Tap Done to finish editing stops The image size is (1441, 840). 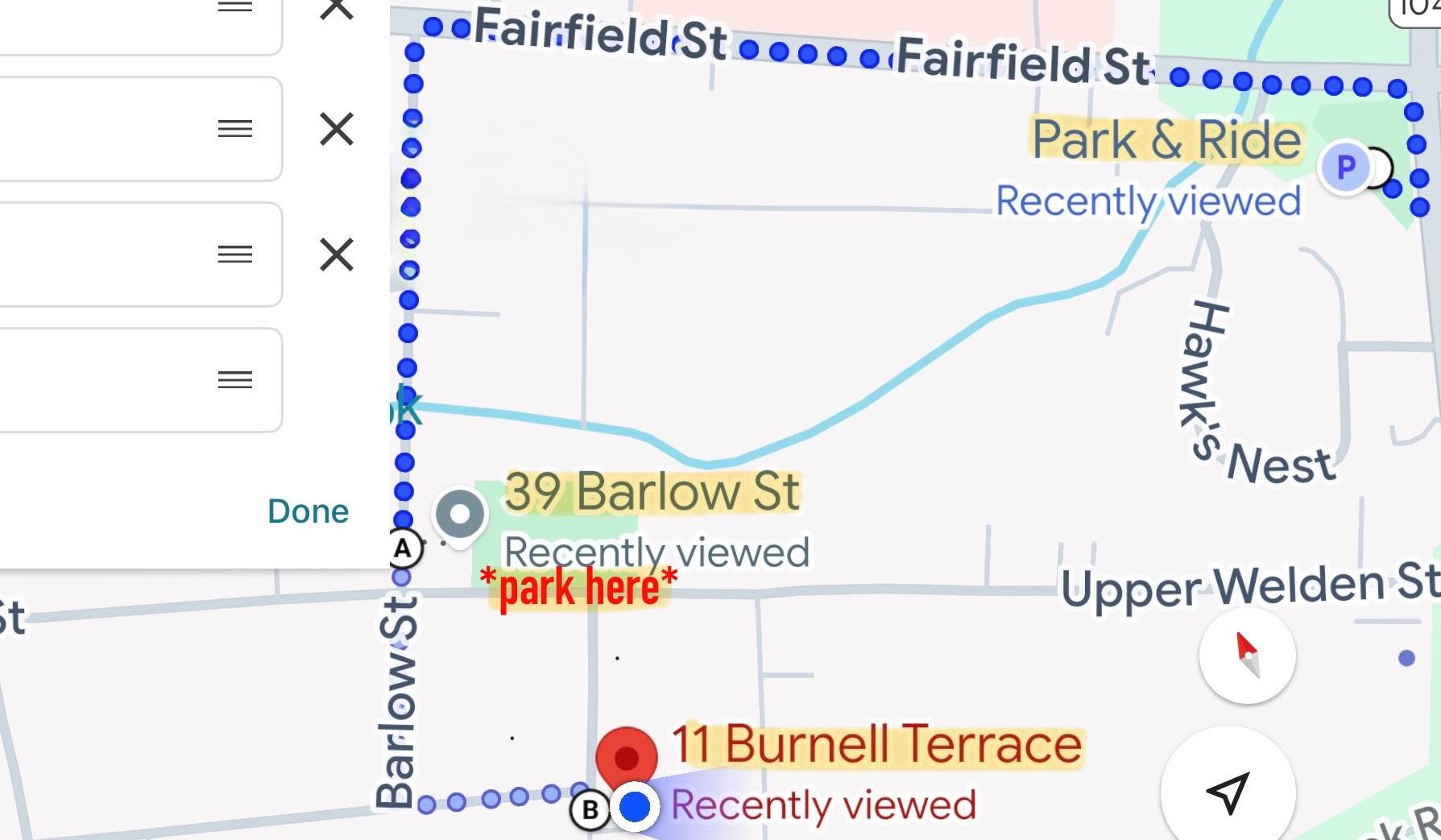308,511
